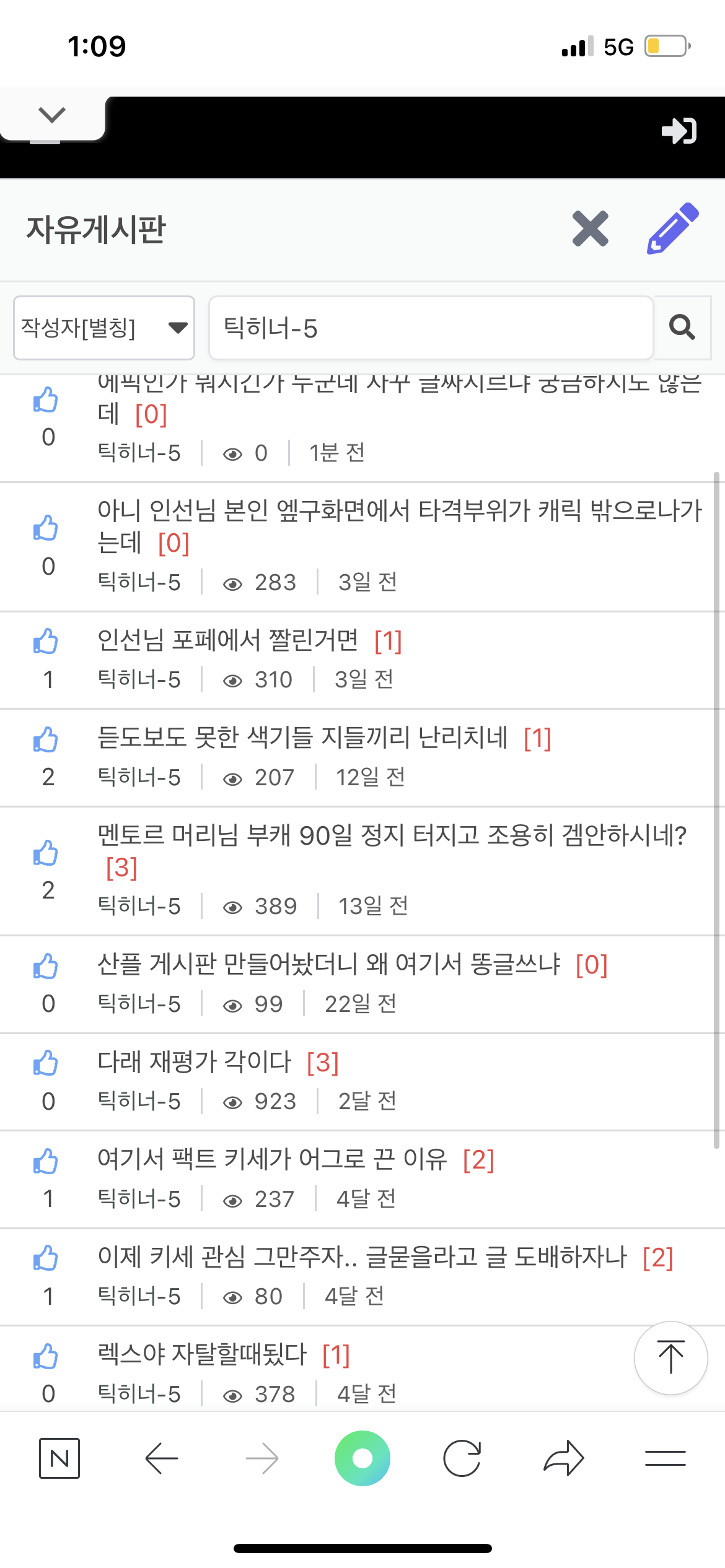
Task: Open the browser hamburger menu
Action: click(x=665, y=1458)
